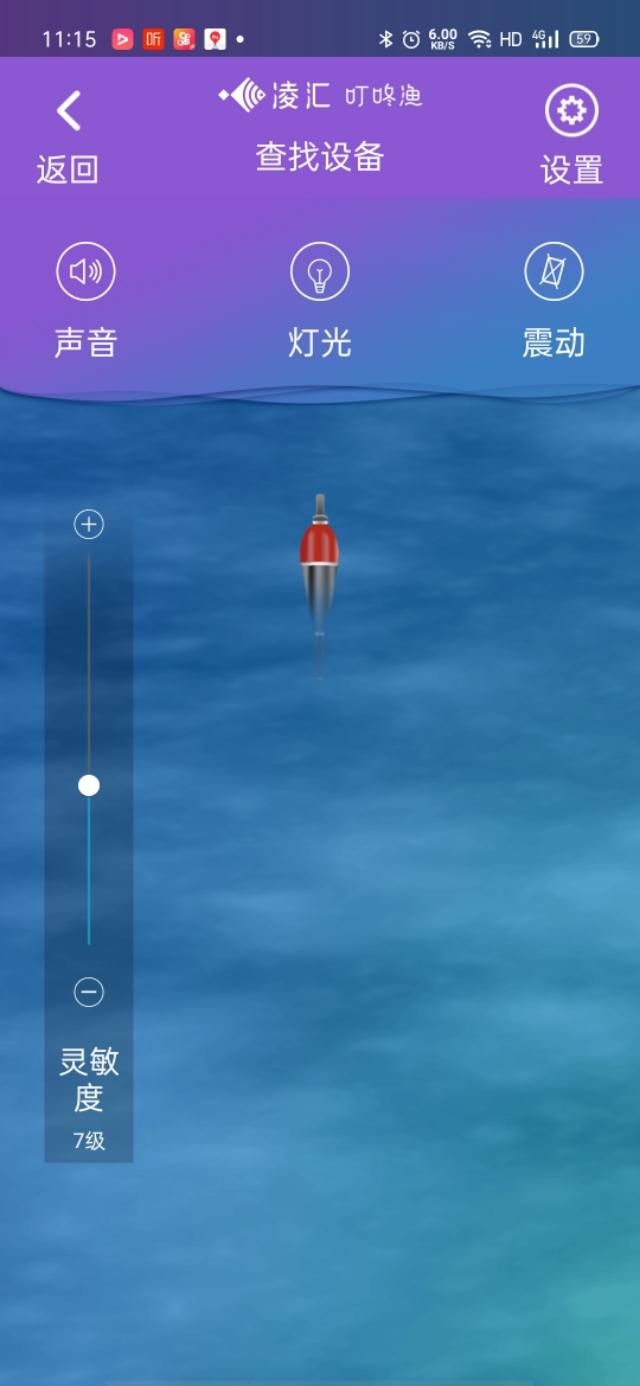Screen dimensions: 640x1386
Task: Trigger 声音 sound to find device
Action: 86,272
